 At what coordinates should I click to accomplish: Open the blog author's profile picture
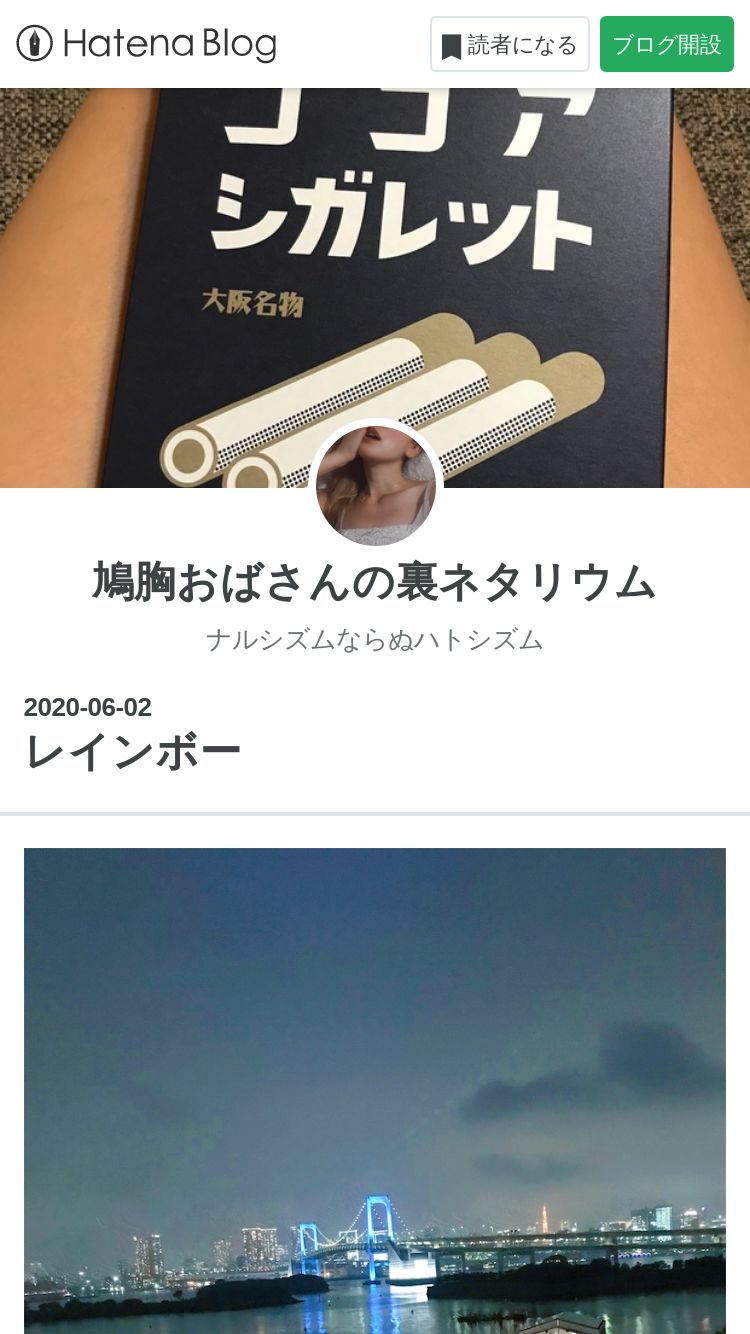pyautogui.click(x=375, y=485)
